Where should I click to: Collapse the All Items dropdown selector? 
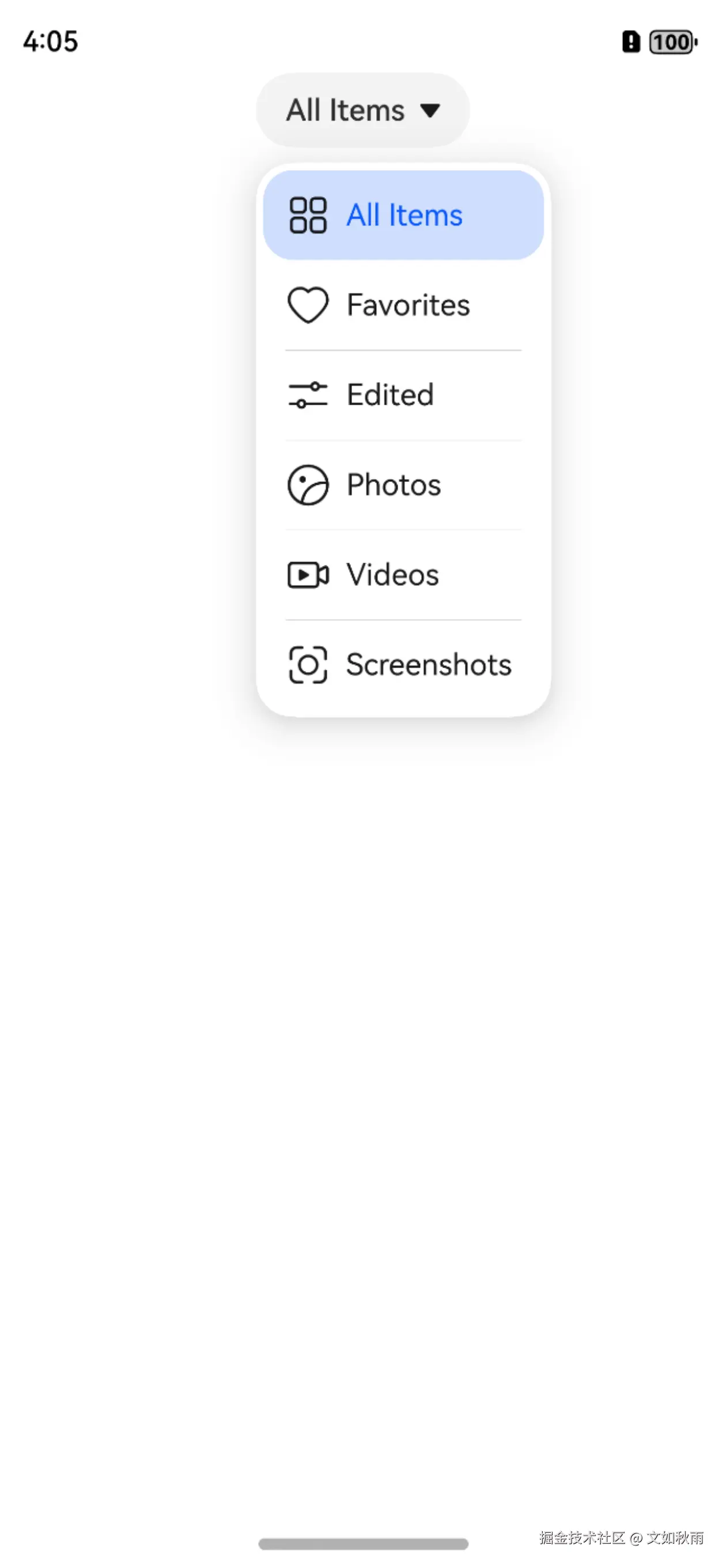point(362,110)
